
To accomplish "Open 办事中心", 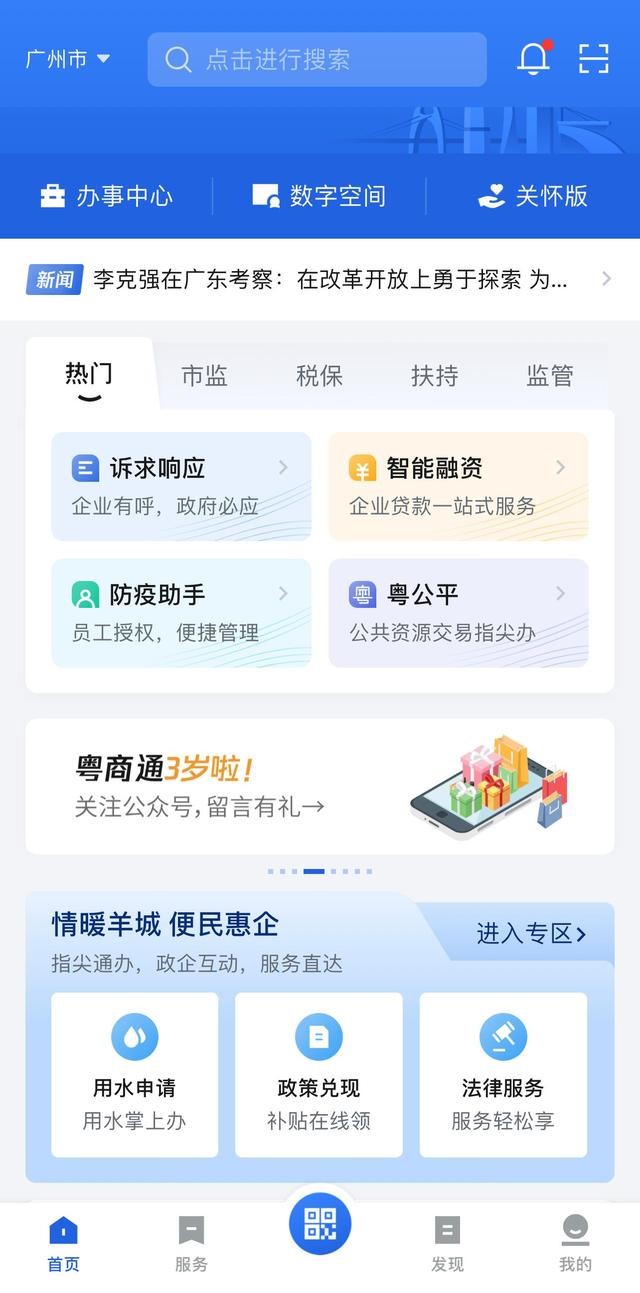I will click(106, 196).
